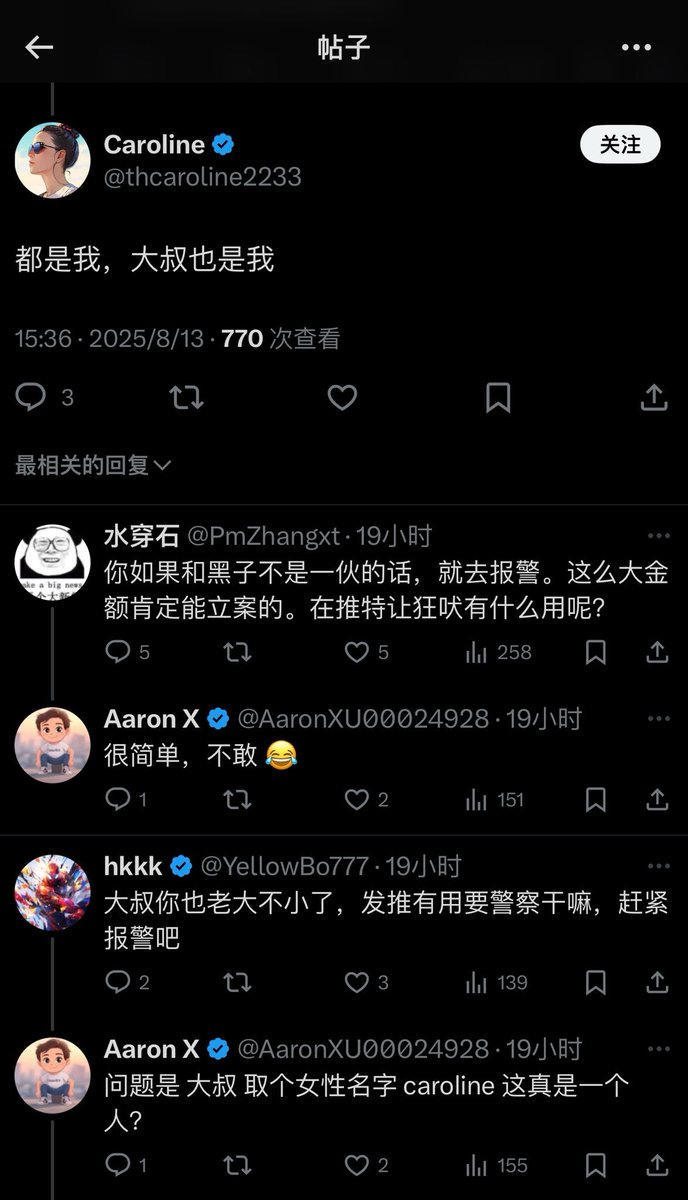This screenshot has width=688, height=1200.
Task: Repost hkkk's reply
Action: point(237,982)
